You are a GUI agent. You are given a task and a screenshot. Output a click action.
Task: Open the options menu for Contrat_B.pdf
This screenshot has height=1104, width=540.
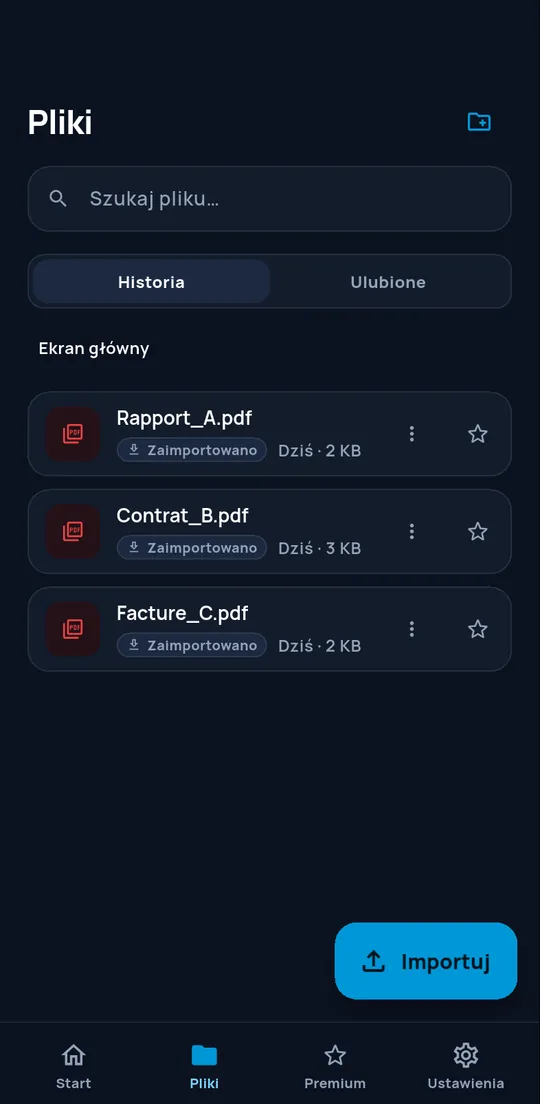pyautogui.click(x=412, y=532)
